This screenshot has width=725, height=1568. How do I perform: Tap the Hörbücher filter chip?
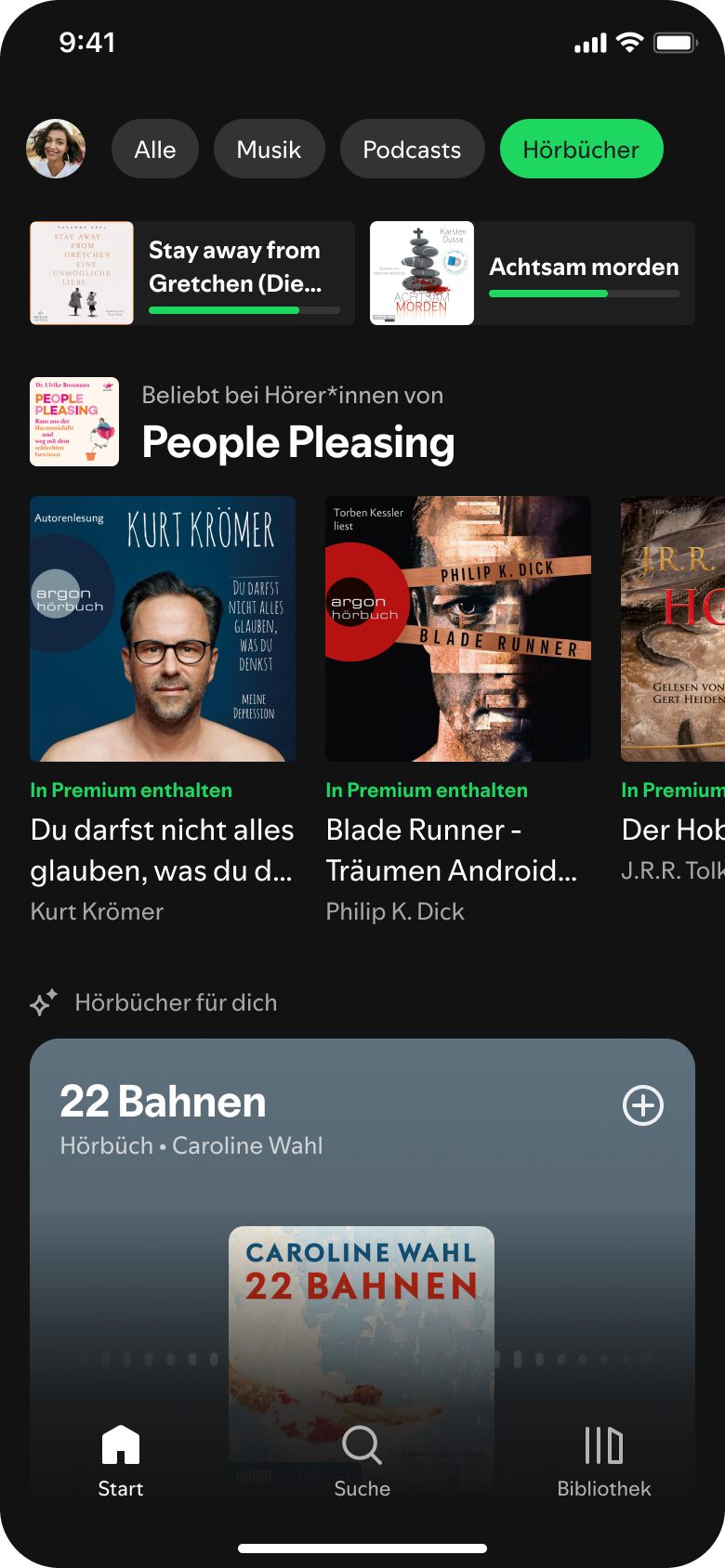581,149
